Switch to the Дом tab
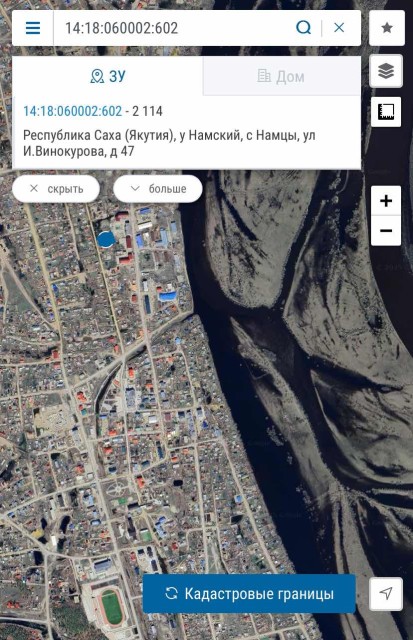Screen dimensions: 413x640 pyautogui.click(x=282, y=76)
